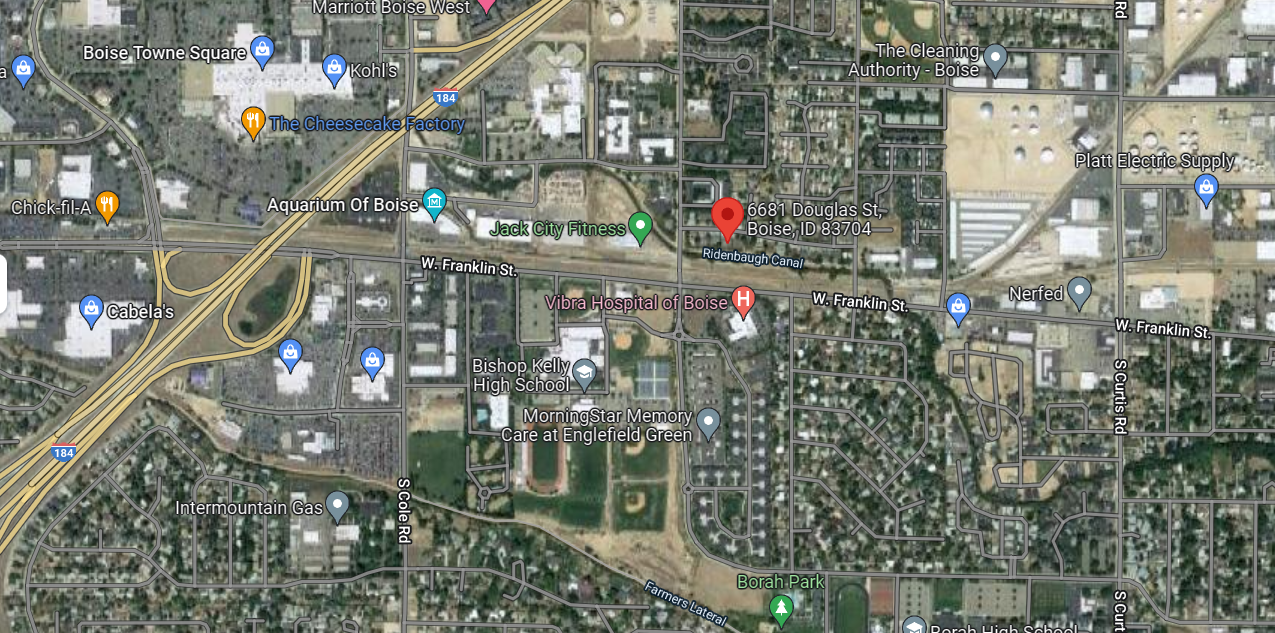Tap The Cheesecake Factory restaurant marker
This screenshot has width=1275, height=633.
point(254,122)
